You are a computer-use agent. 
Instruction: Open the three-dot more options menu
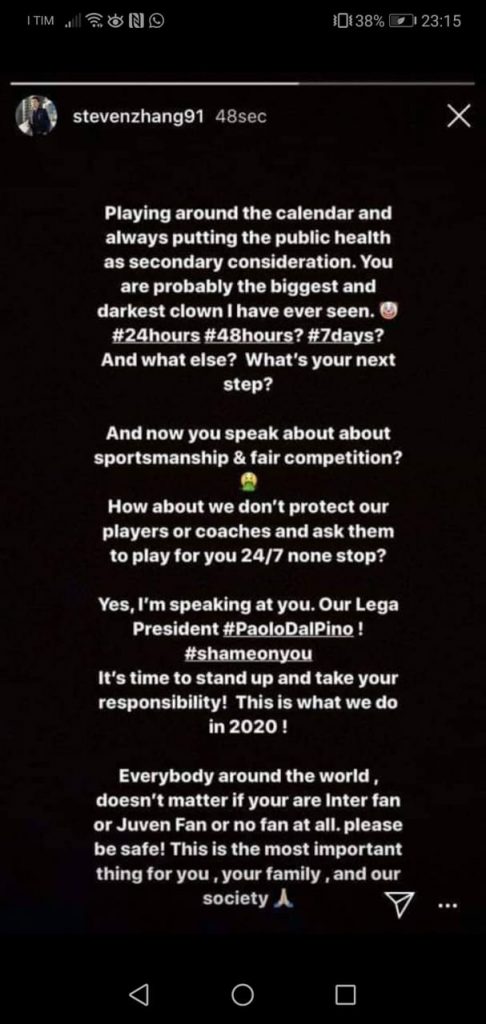[x=447, y=905]
